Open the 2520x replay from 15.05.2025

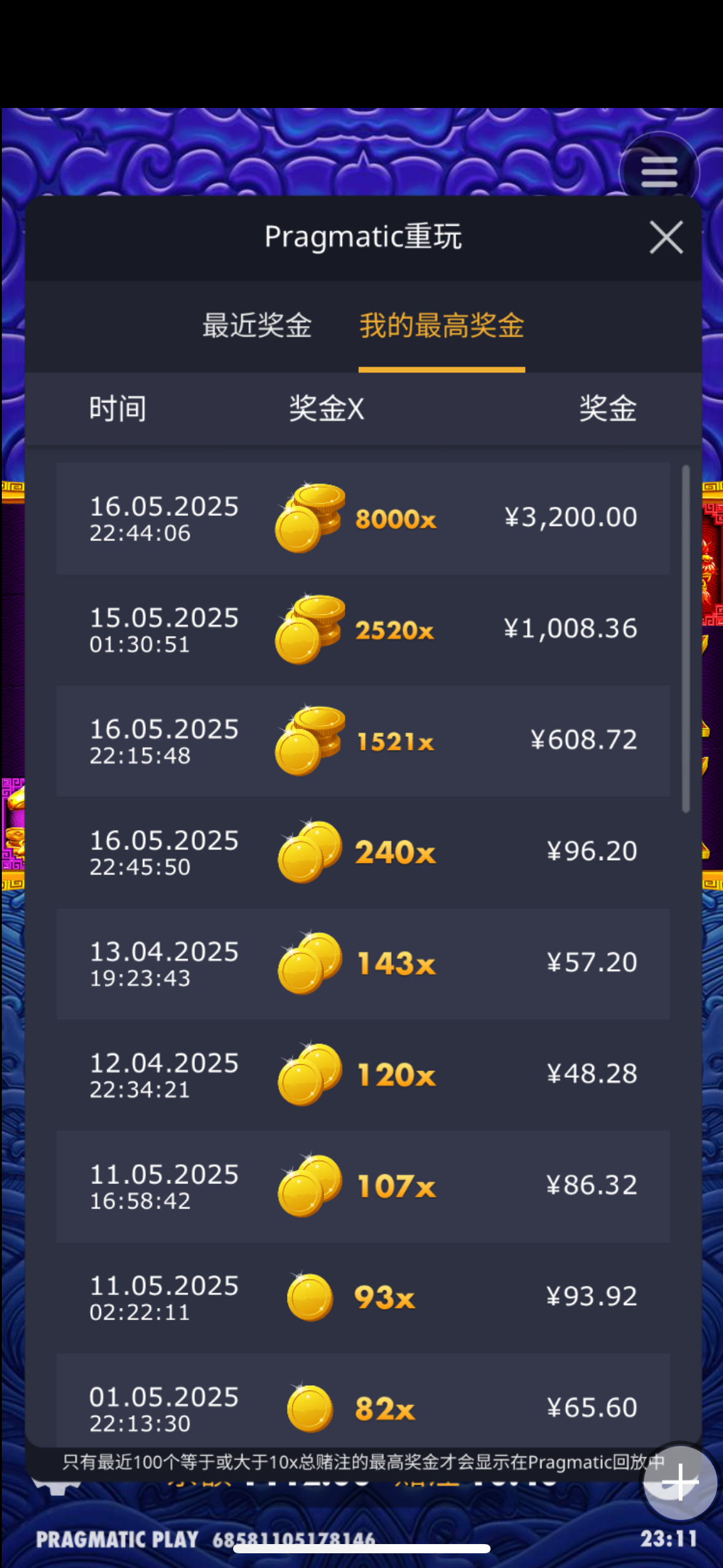[x=363, y=629]
